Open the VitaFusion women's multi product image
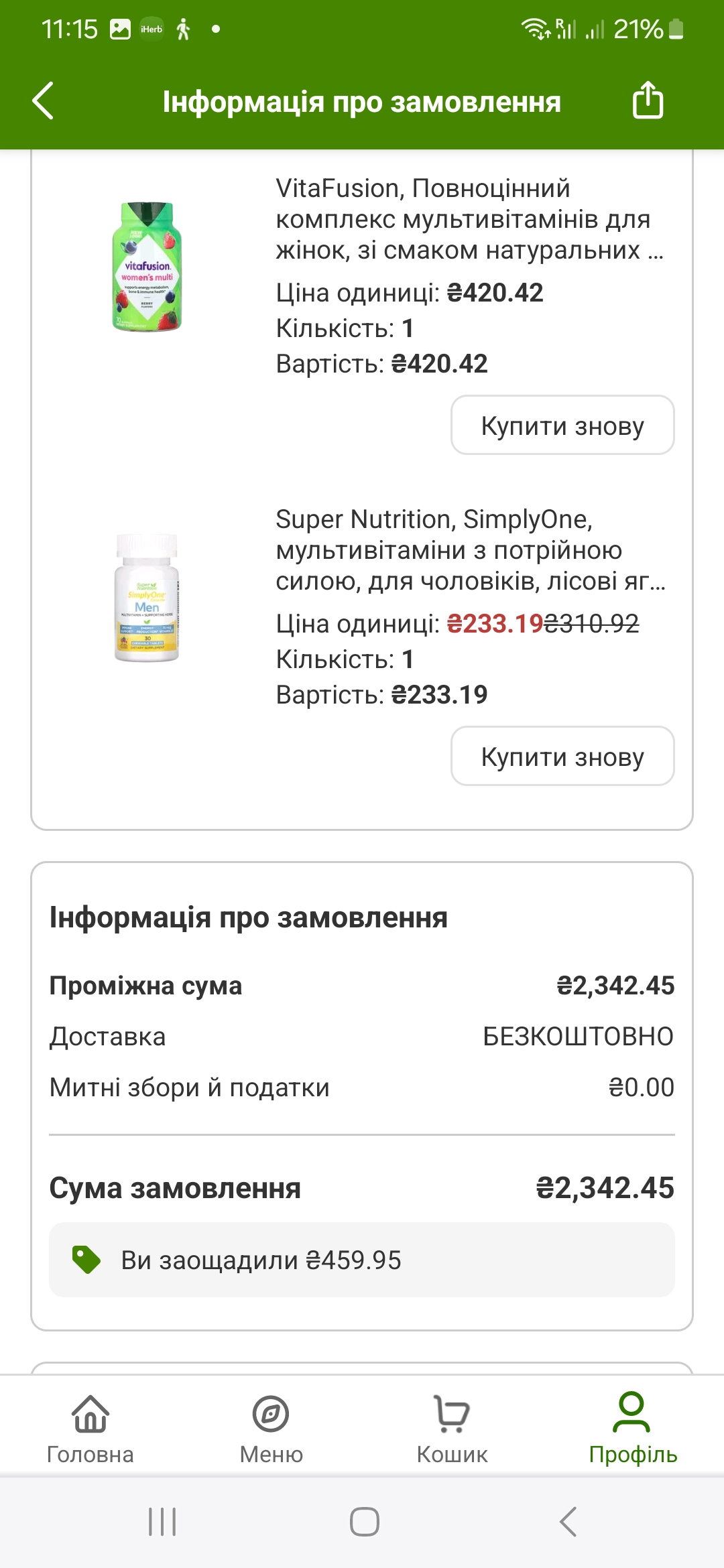 (x=147, y=267)
